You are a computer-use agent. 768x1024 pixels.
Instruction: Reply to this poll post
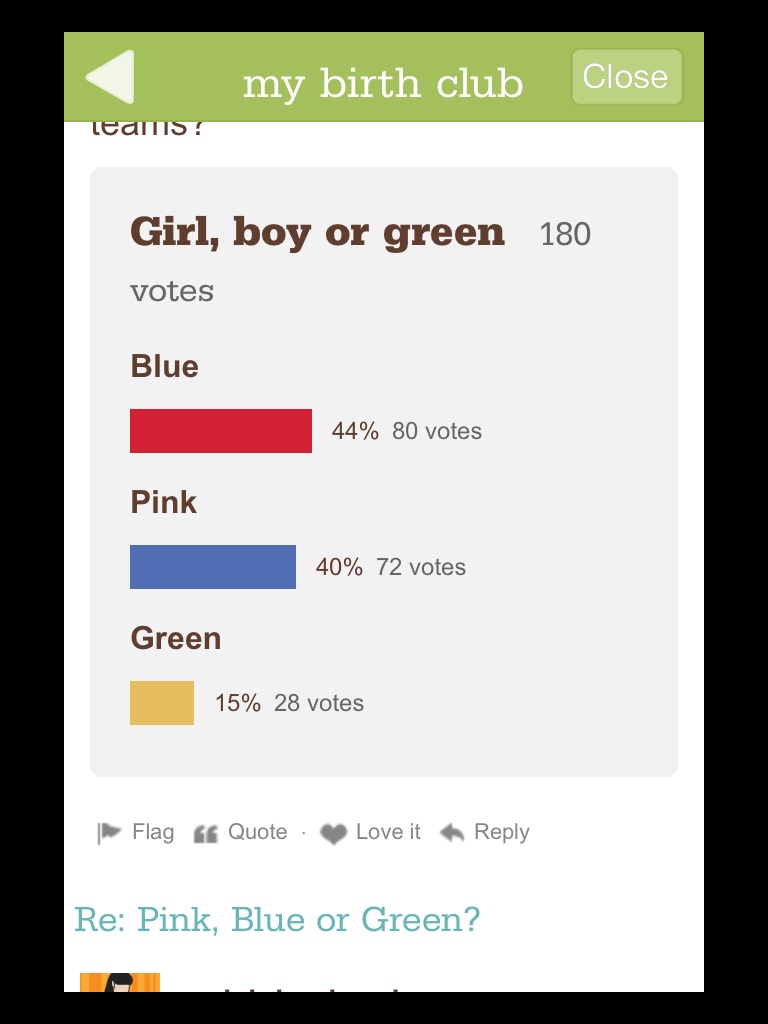485,832
